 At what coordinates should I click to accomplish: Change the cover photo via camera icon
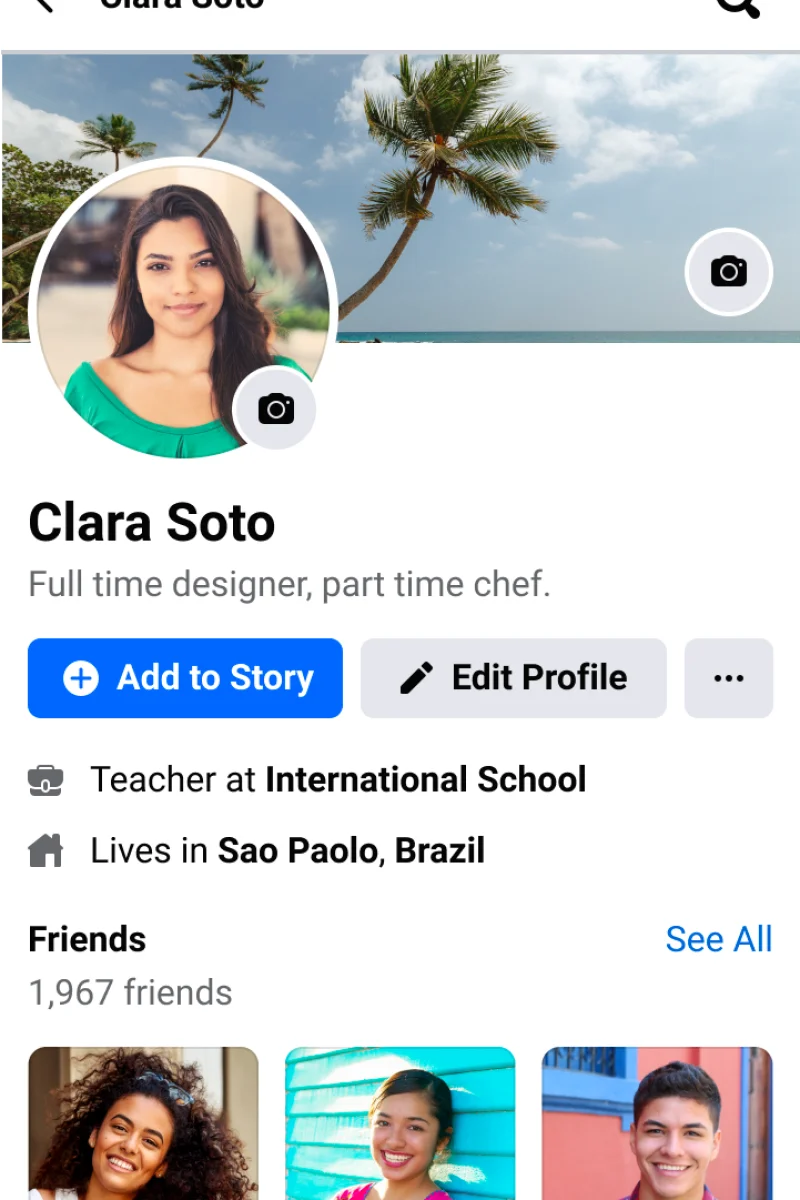click(x=728, y=271)
